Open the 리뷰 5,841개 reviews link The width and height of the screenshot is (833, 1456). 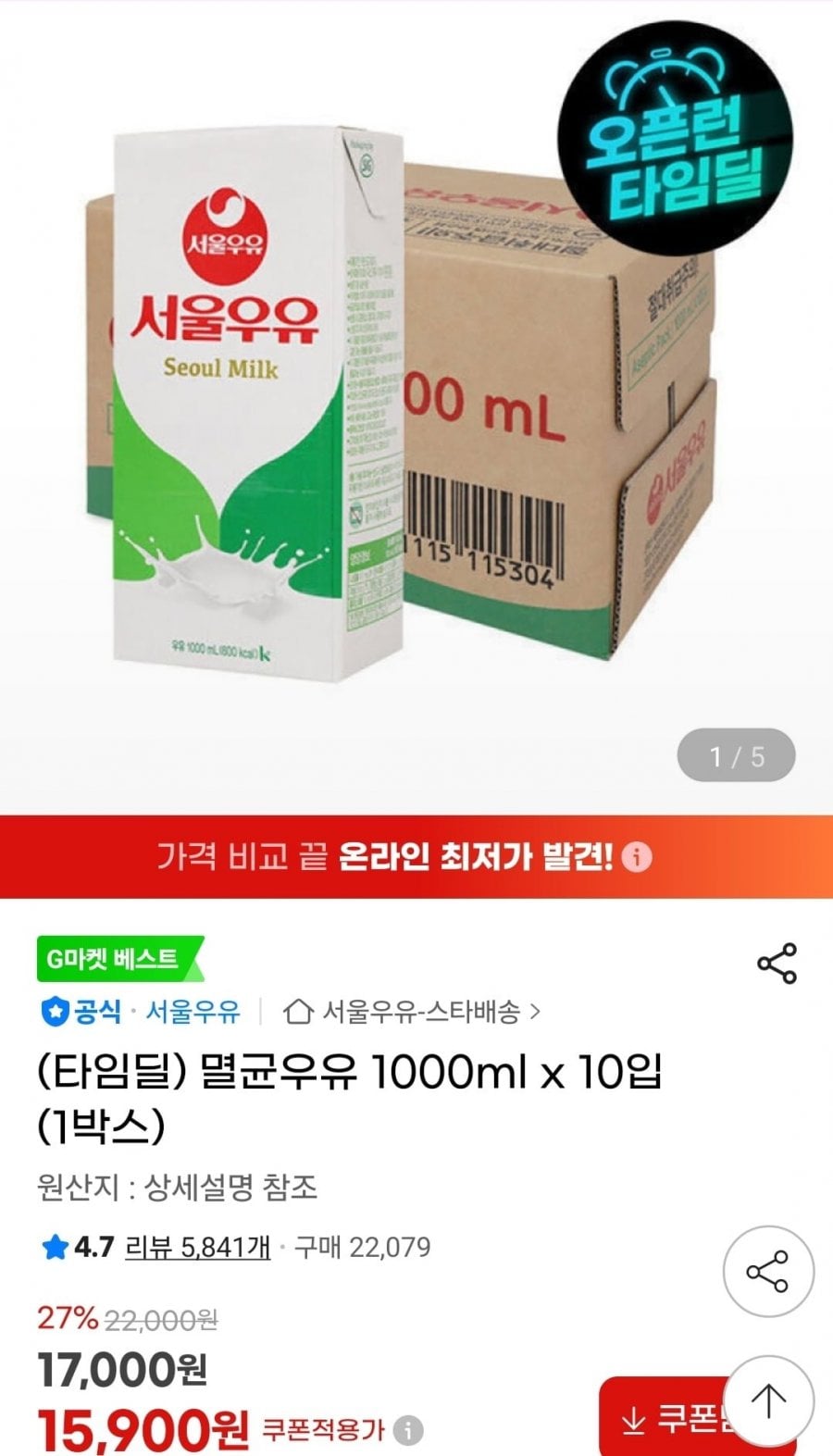point(197,1247)
